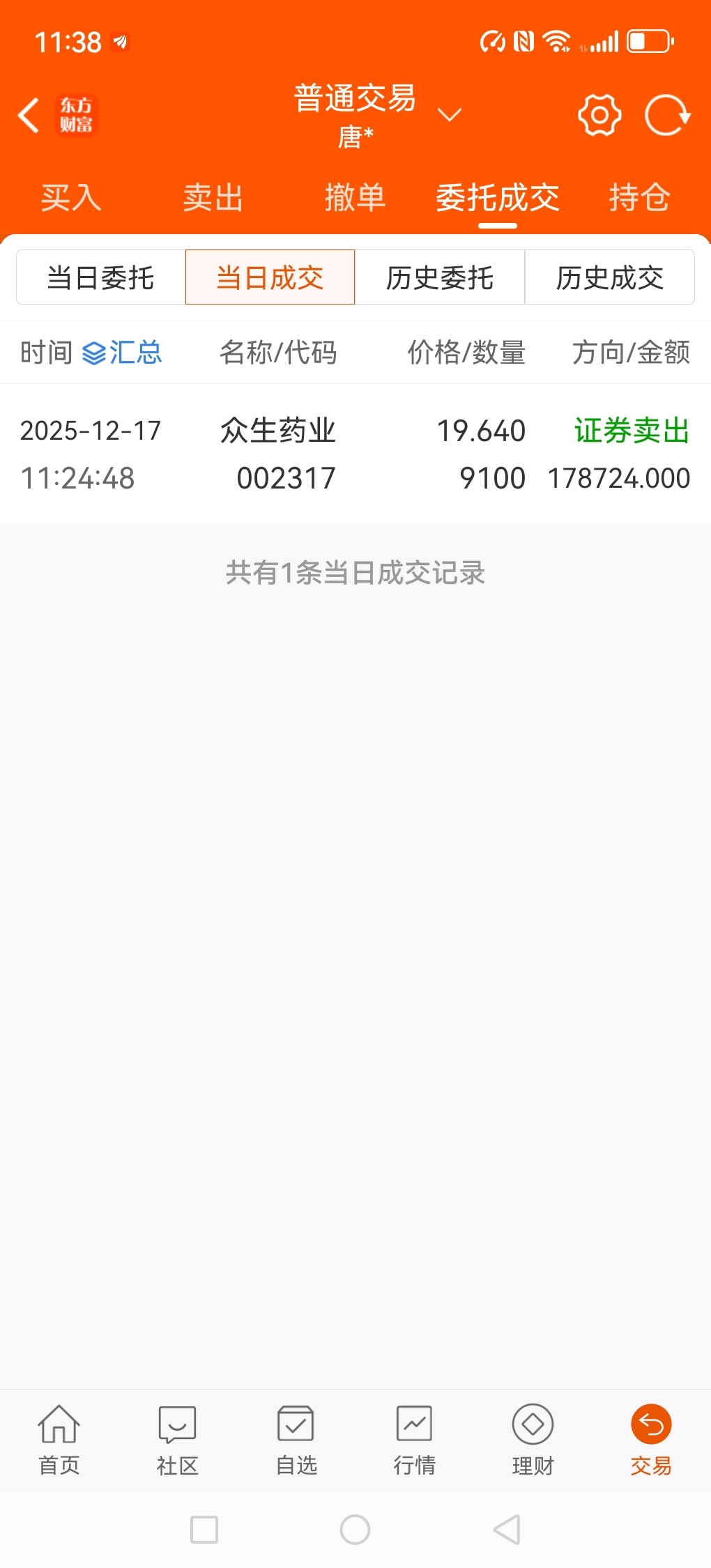Open the 持仓 tab

click(640, 197)
